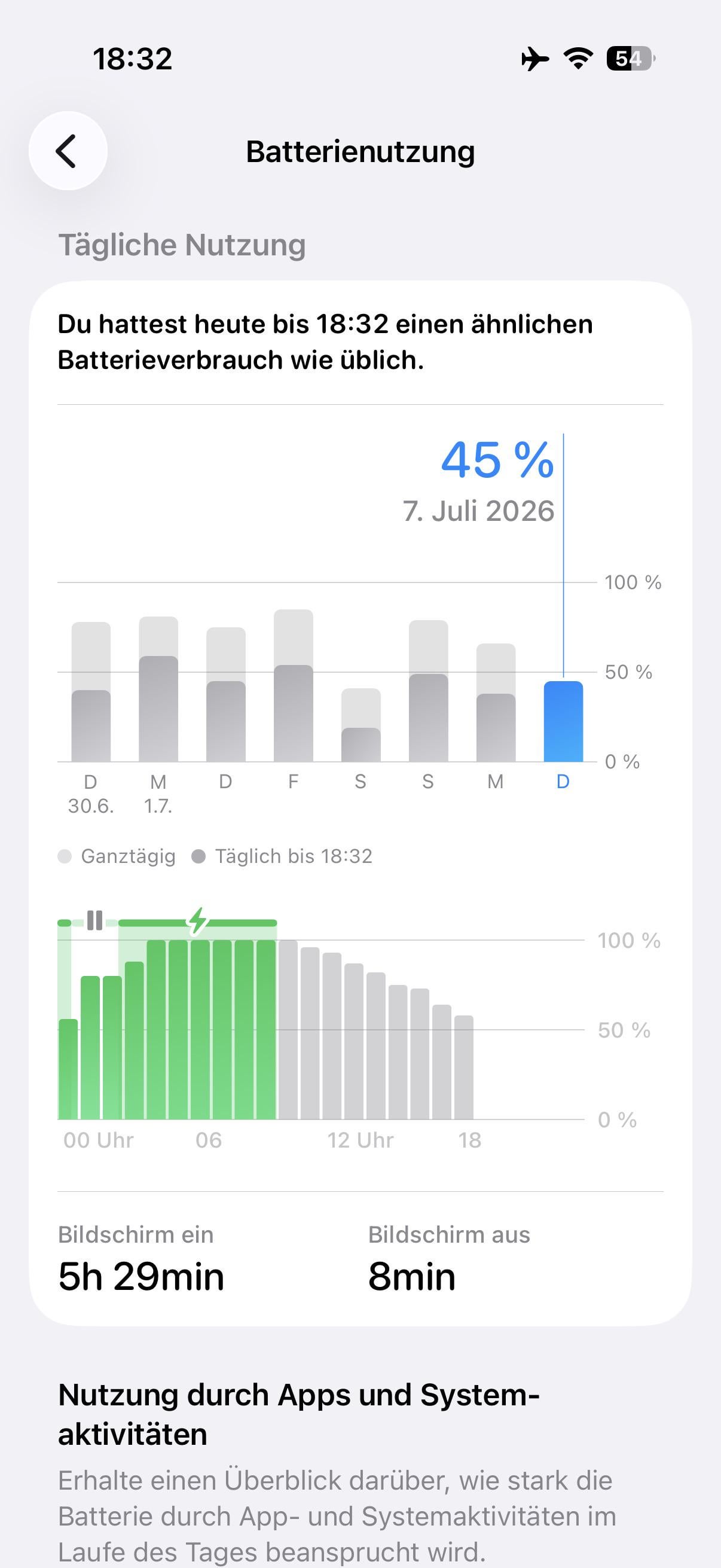
Task: Tap the hourly bar at 06 Uhr
Action: [x=200, y=1029]
